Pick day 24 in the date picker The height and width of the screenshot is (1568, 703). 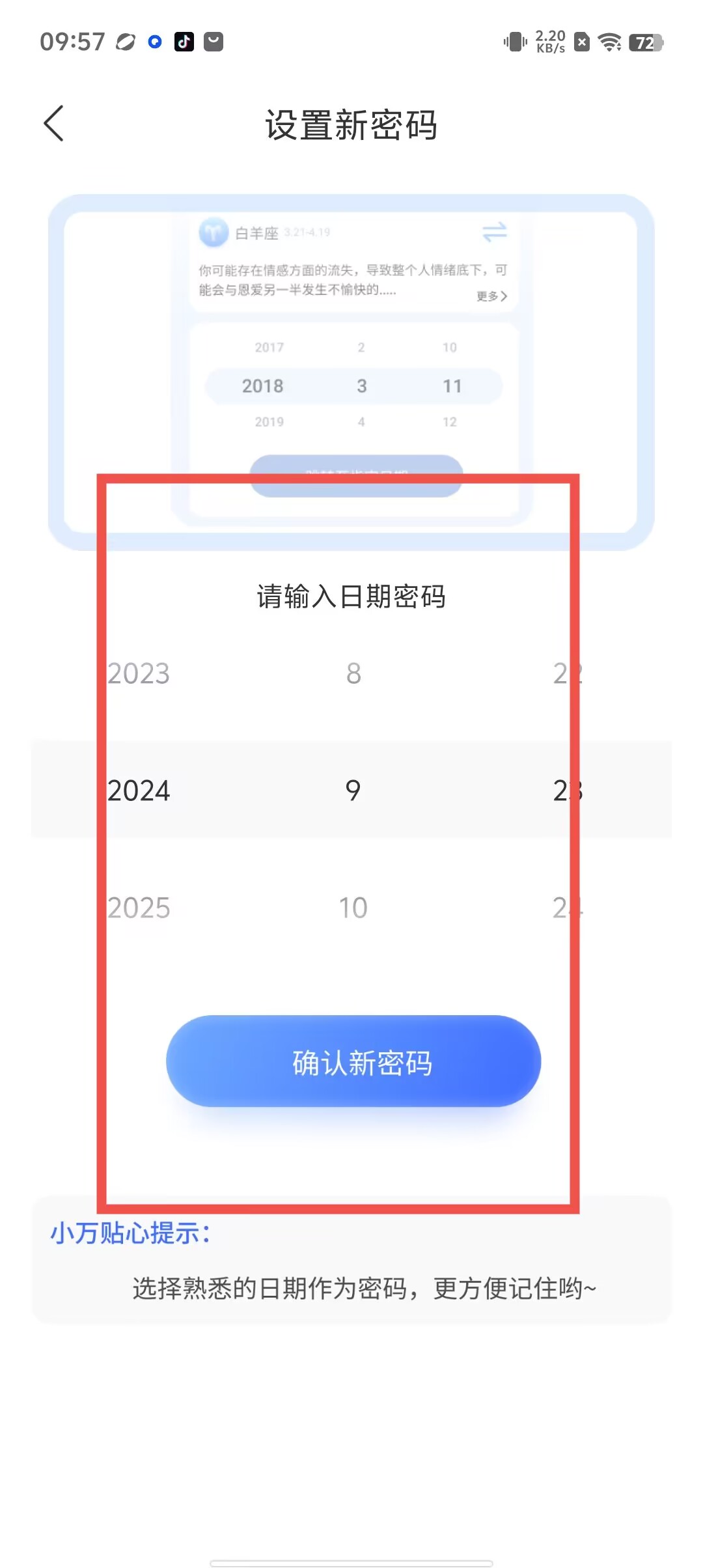[567, 908]
